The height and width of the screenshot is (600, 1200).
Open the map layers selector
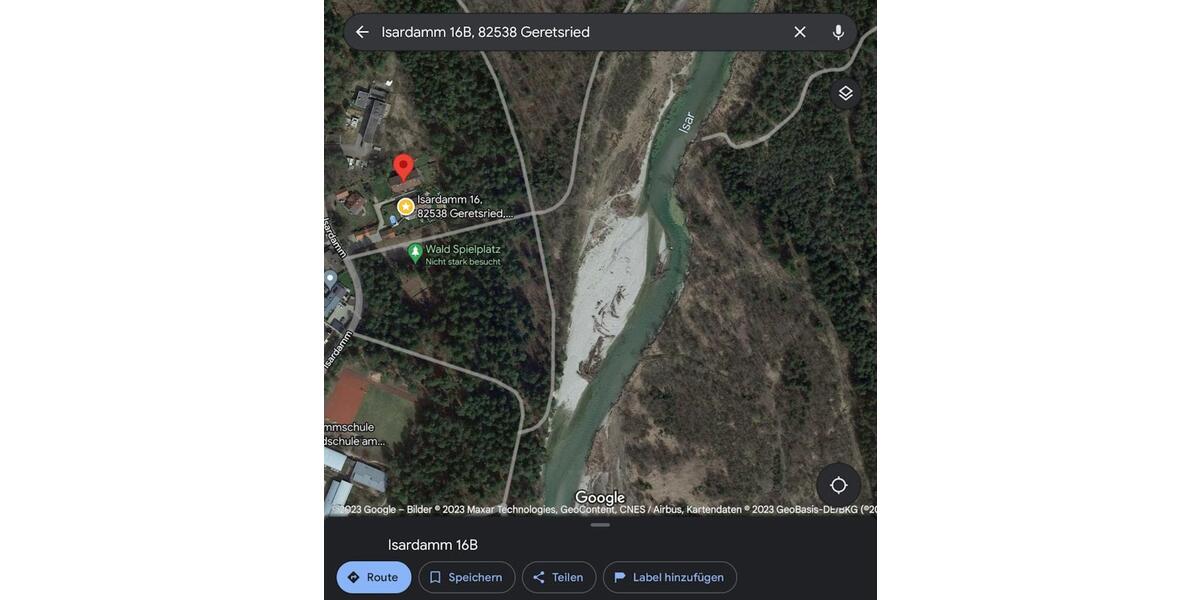pyautogui.click(x=845, y=93)
